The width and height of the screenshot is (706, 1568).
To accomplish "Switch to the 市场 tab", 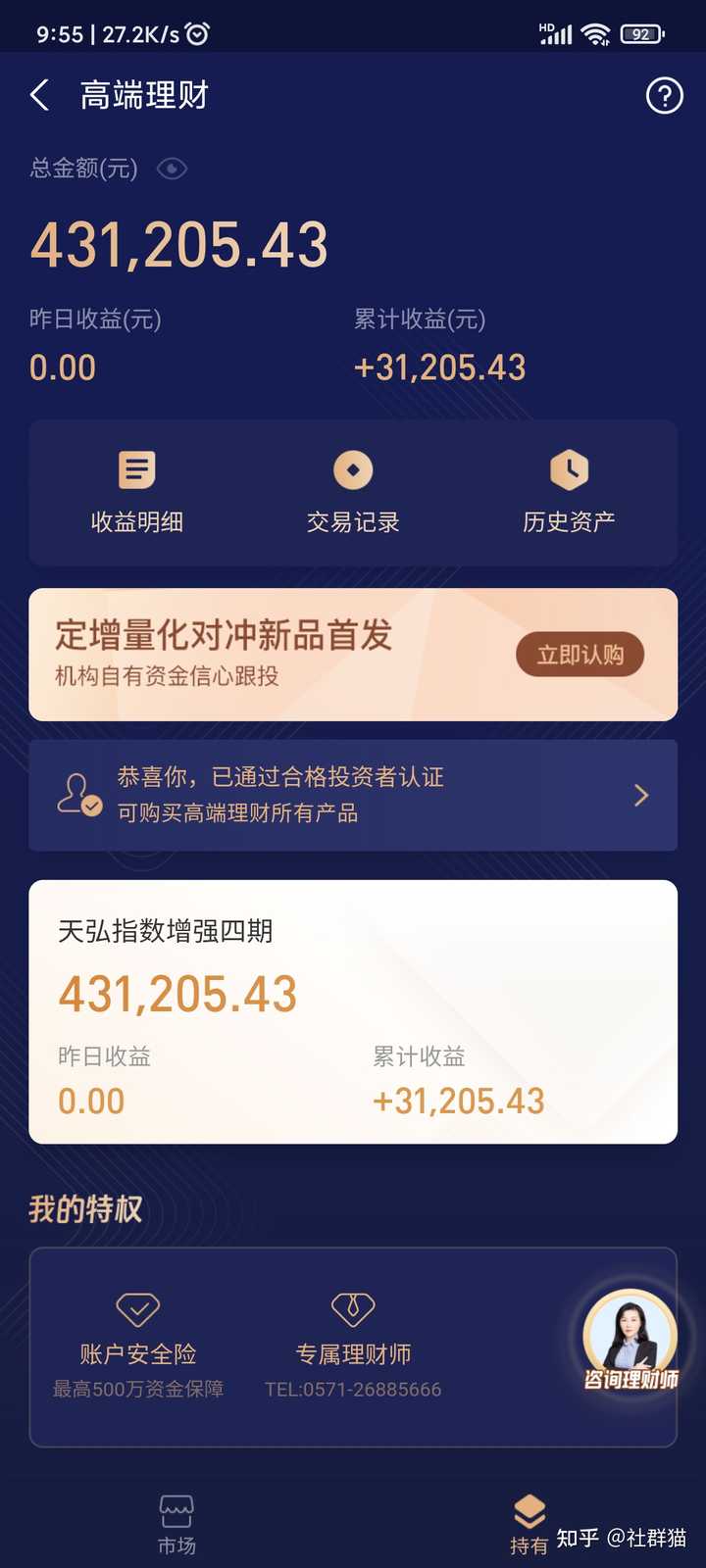I will click(176, 1525).
